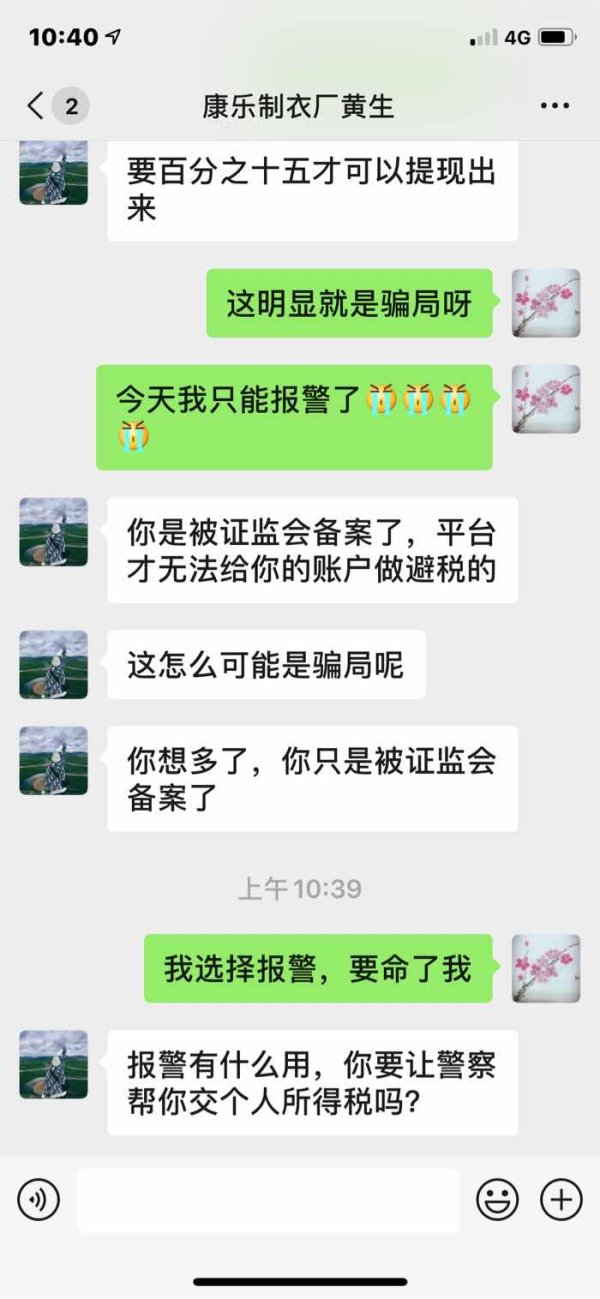This screenshot has width=600, height=1299.
Task: Open own avatar beside 这明显就是骗局呀
Action: (x=546, y=303)
